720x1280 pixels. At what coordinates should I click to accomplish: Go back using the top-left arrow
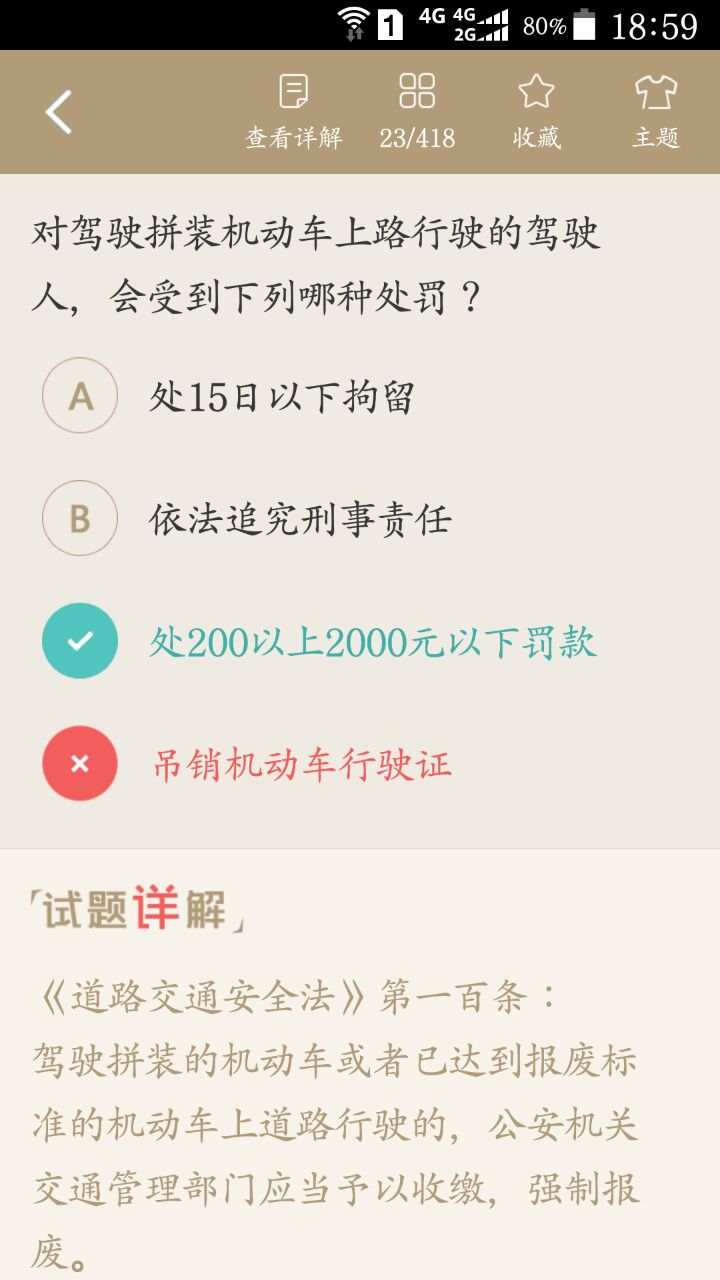(59, 111)
